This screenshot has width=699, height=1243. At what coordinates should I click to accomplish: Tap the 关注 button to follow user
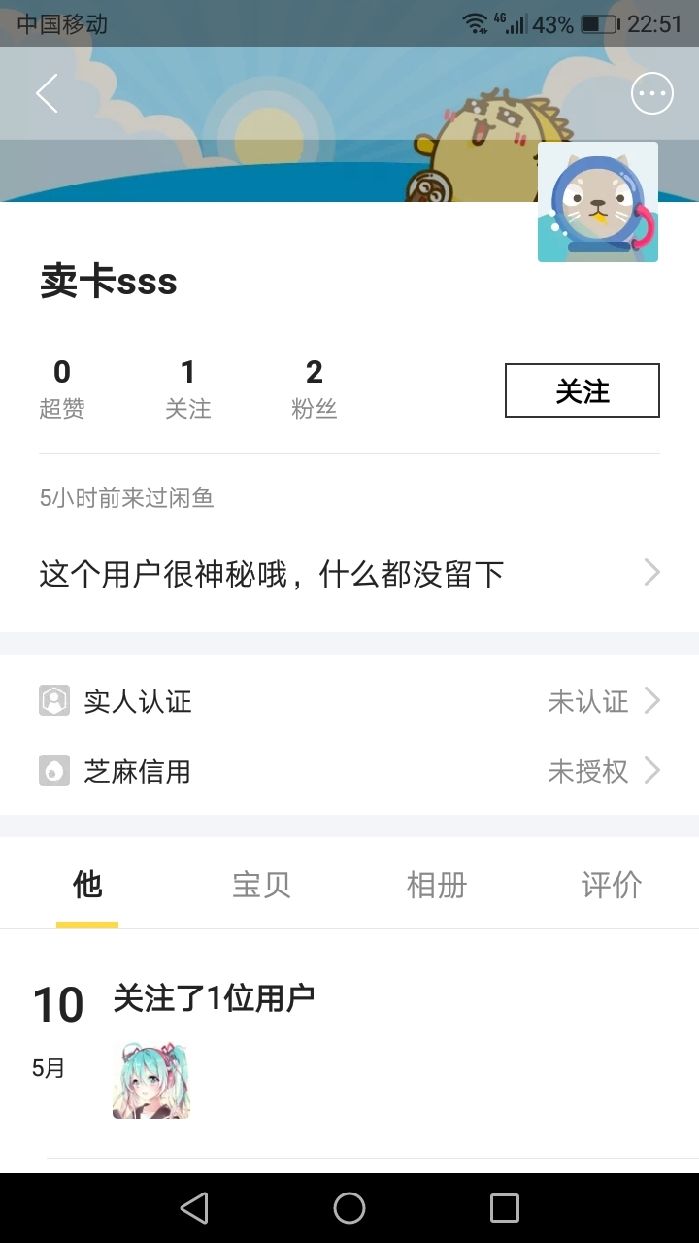[582, 390]
